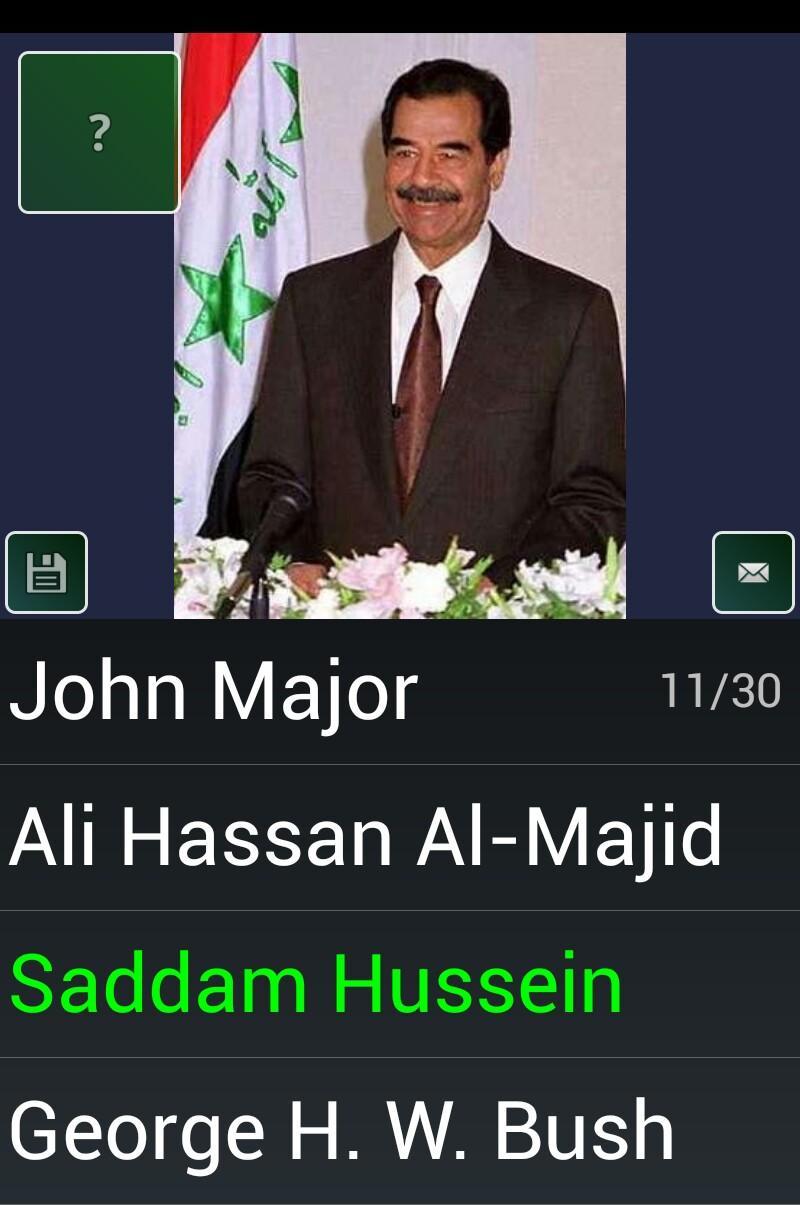800x1205 pixels.
Task: Choose Ali Hassan Al-Majid as the answer
Action: [x=365, y=838]
